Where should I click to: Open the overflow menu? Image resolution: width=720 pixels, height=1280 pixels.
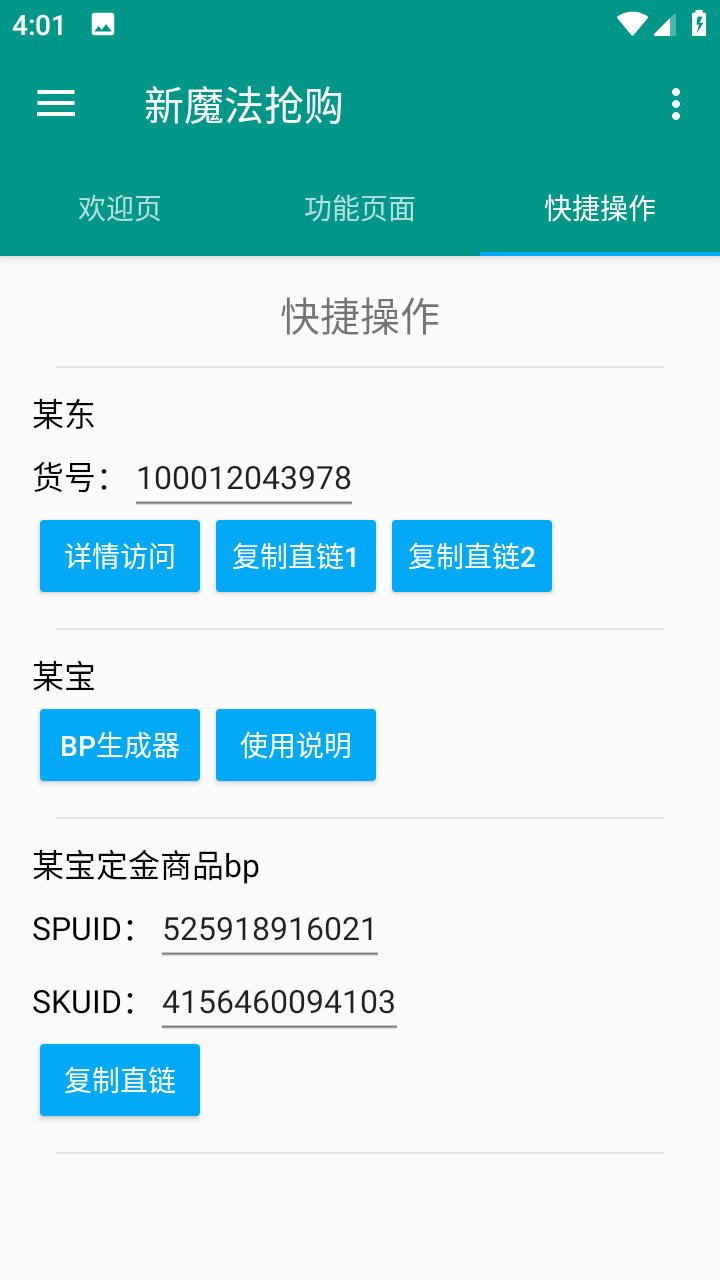[676, 104]
